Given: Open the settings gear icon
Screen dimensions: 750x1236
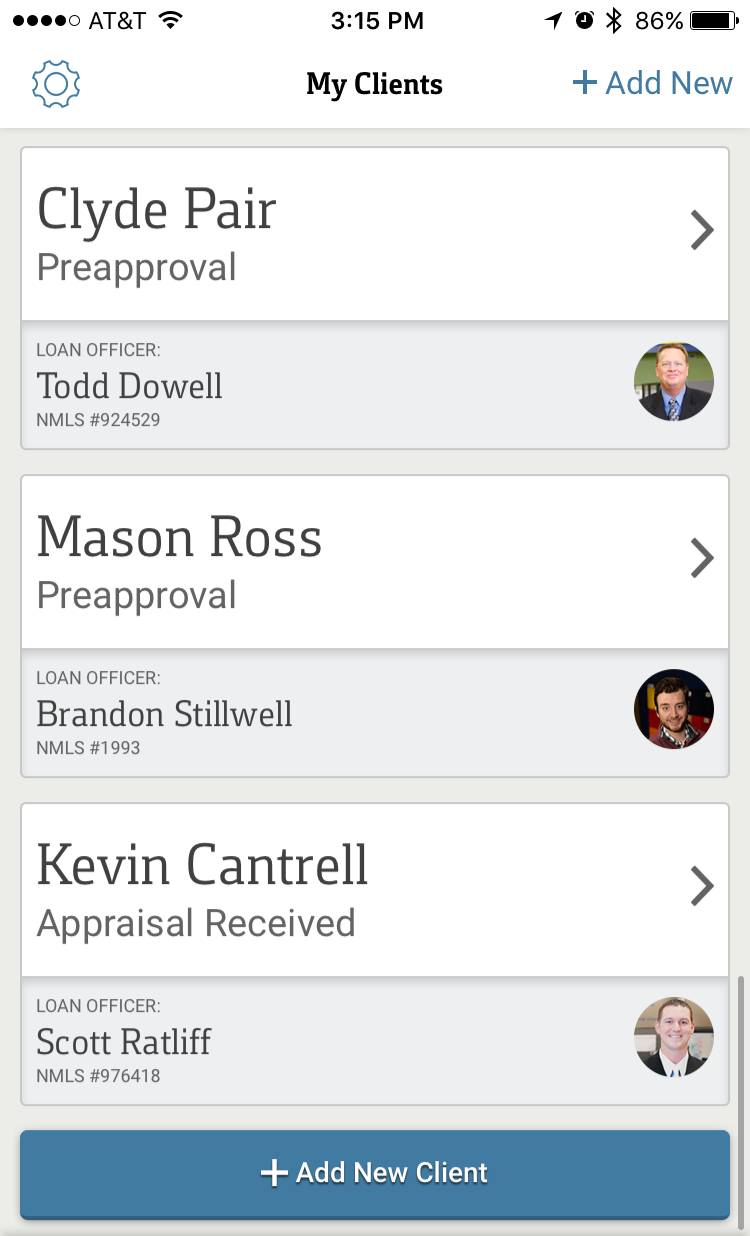Looking at the screenshot, I should [x=56, y=84].
